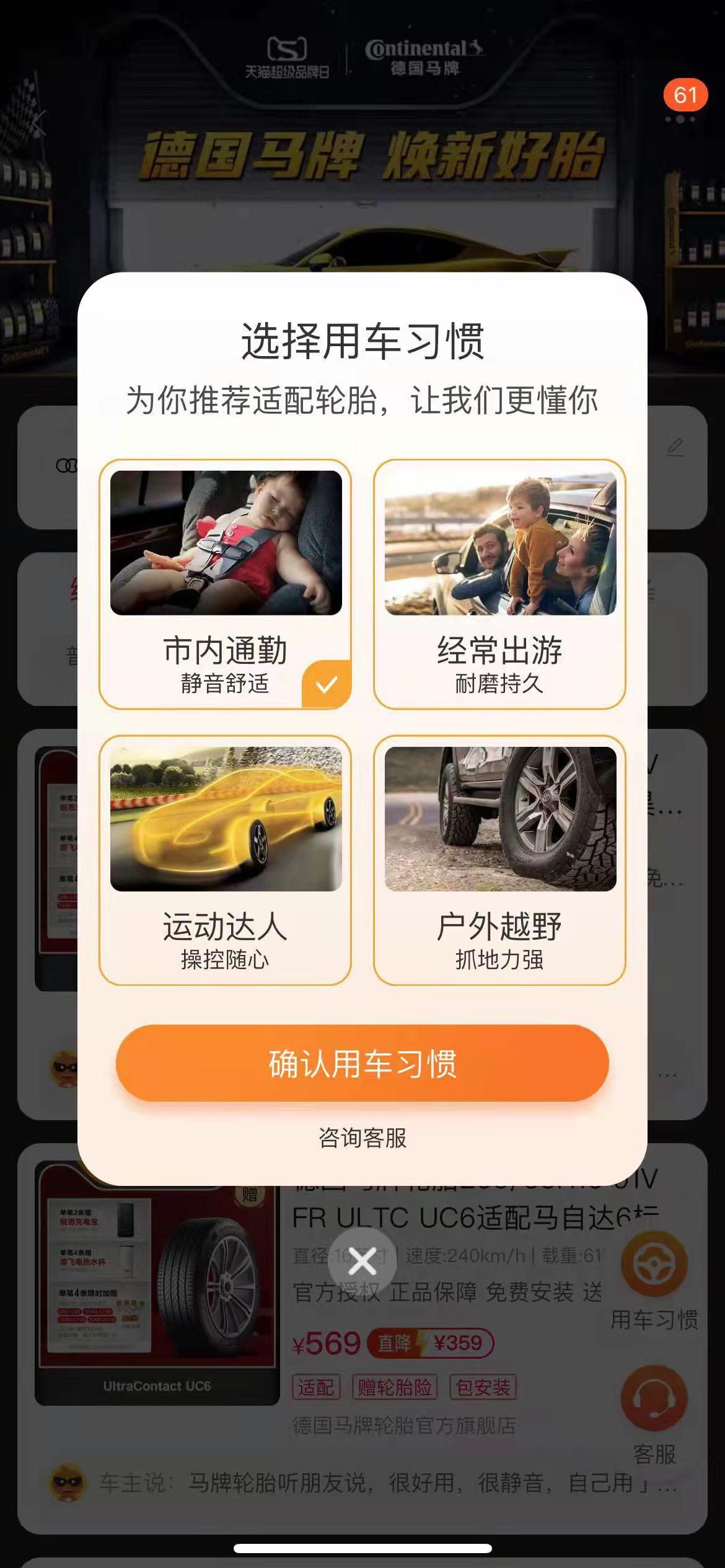Select the 户外越野 off-road option
The height and width of the screenshot is (1568, 725).
coord(499,860)
